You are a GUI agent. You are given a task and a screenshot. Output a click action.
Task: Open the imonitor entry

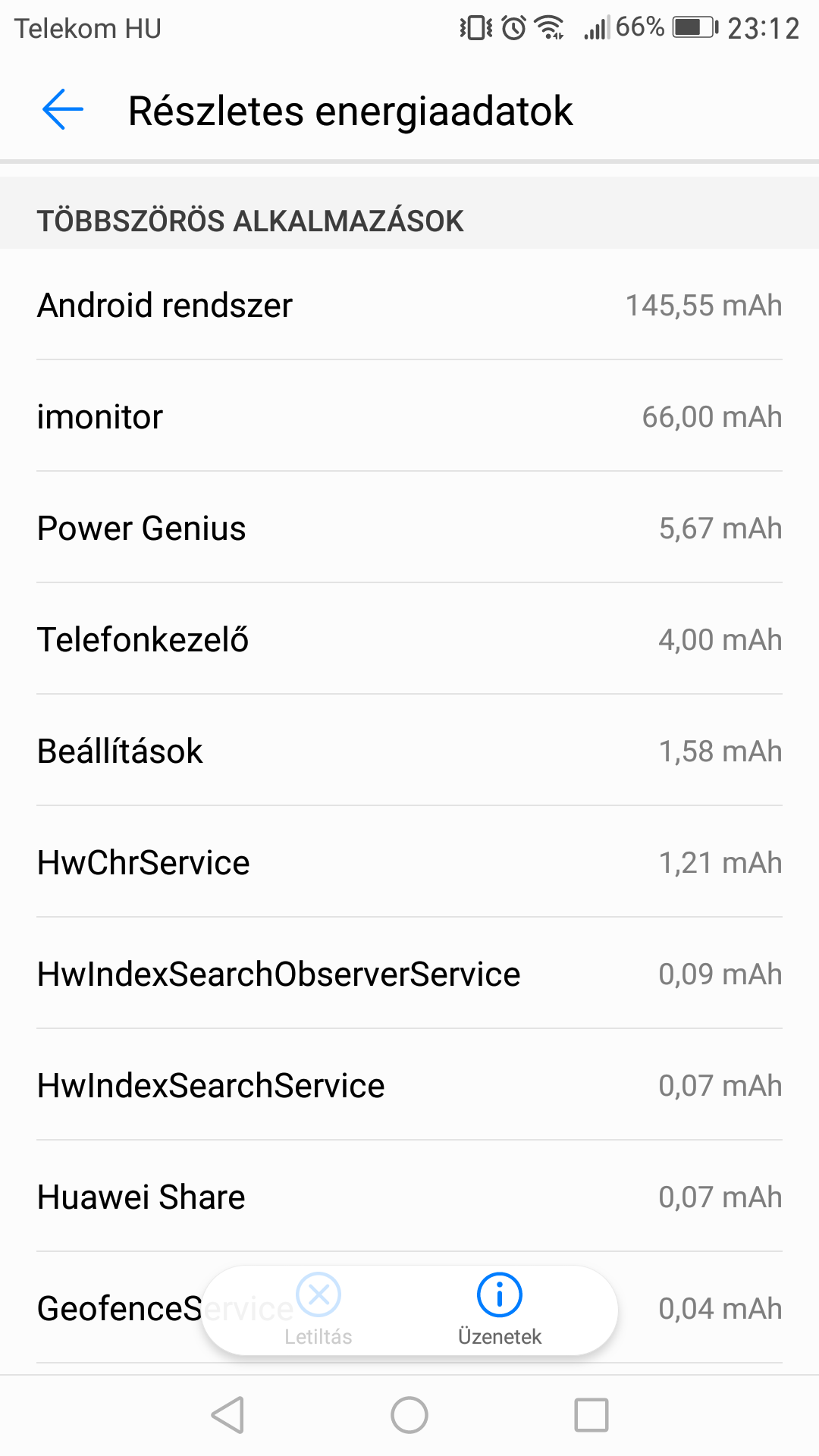409,416
